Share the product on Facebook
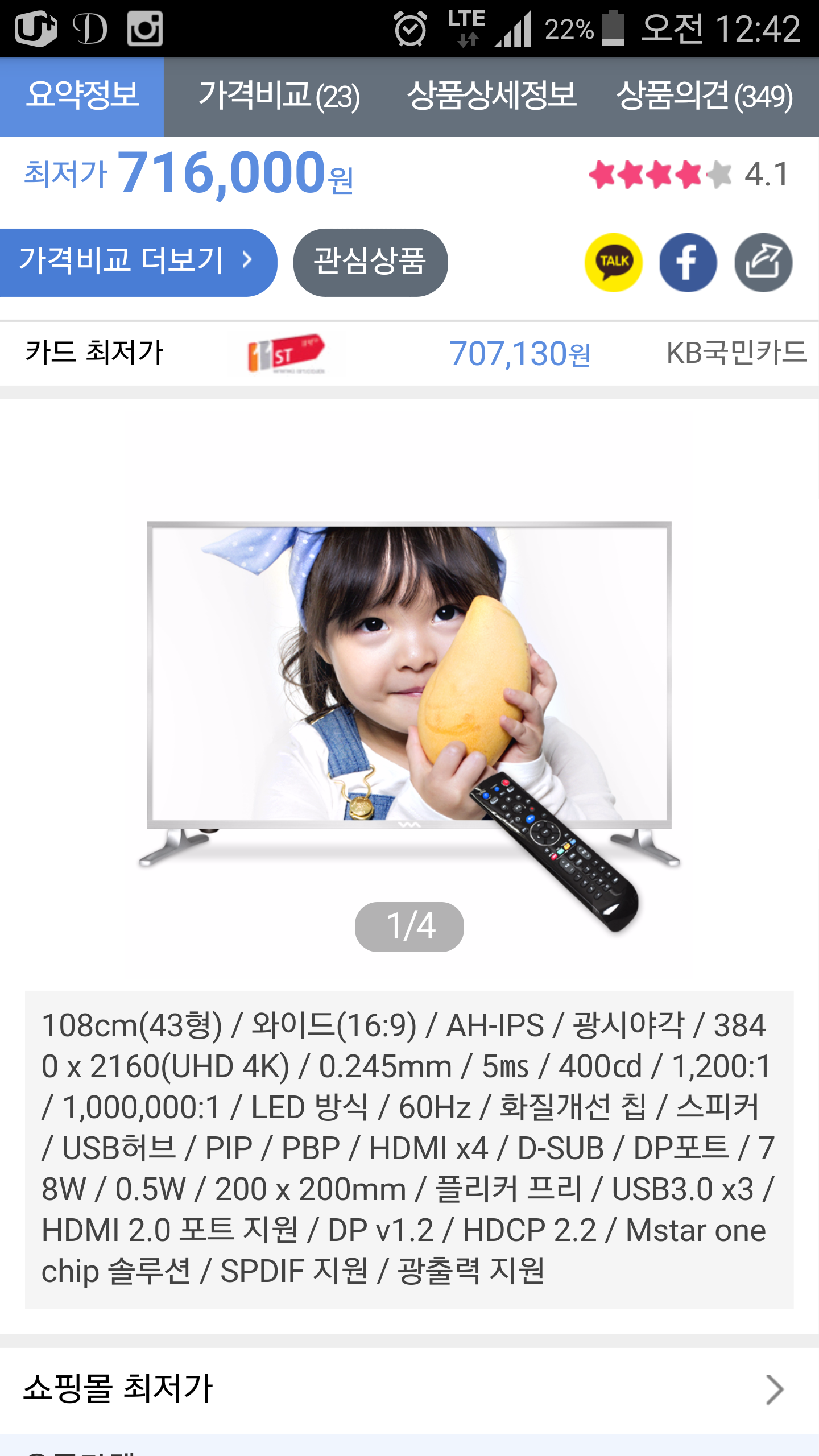This screenshot has width=819, height=1456. click(x=688, y=262)
